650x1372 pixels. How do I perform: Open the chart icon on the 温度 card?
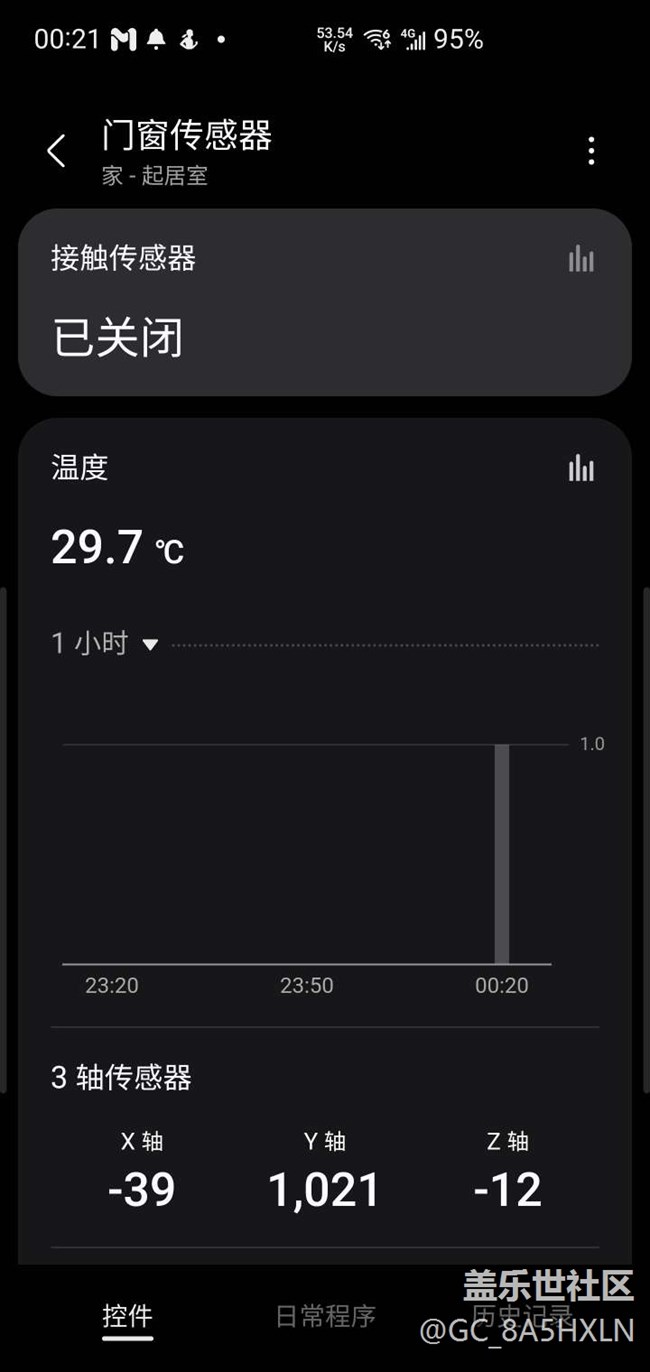581,468
